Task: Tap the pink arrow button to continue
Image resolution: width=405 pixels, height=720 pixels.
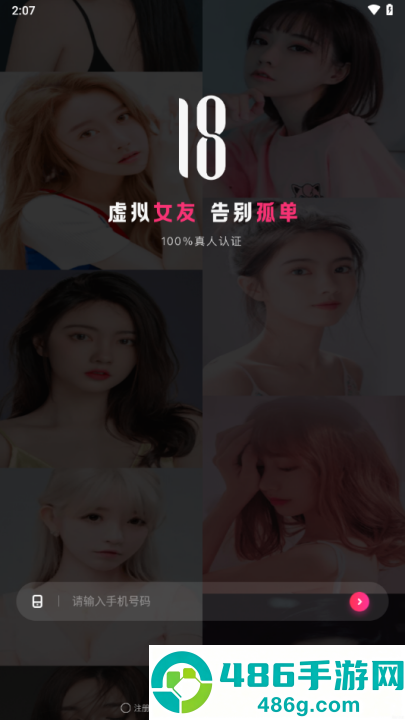Action: click(359, 602)
